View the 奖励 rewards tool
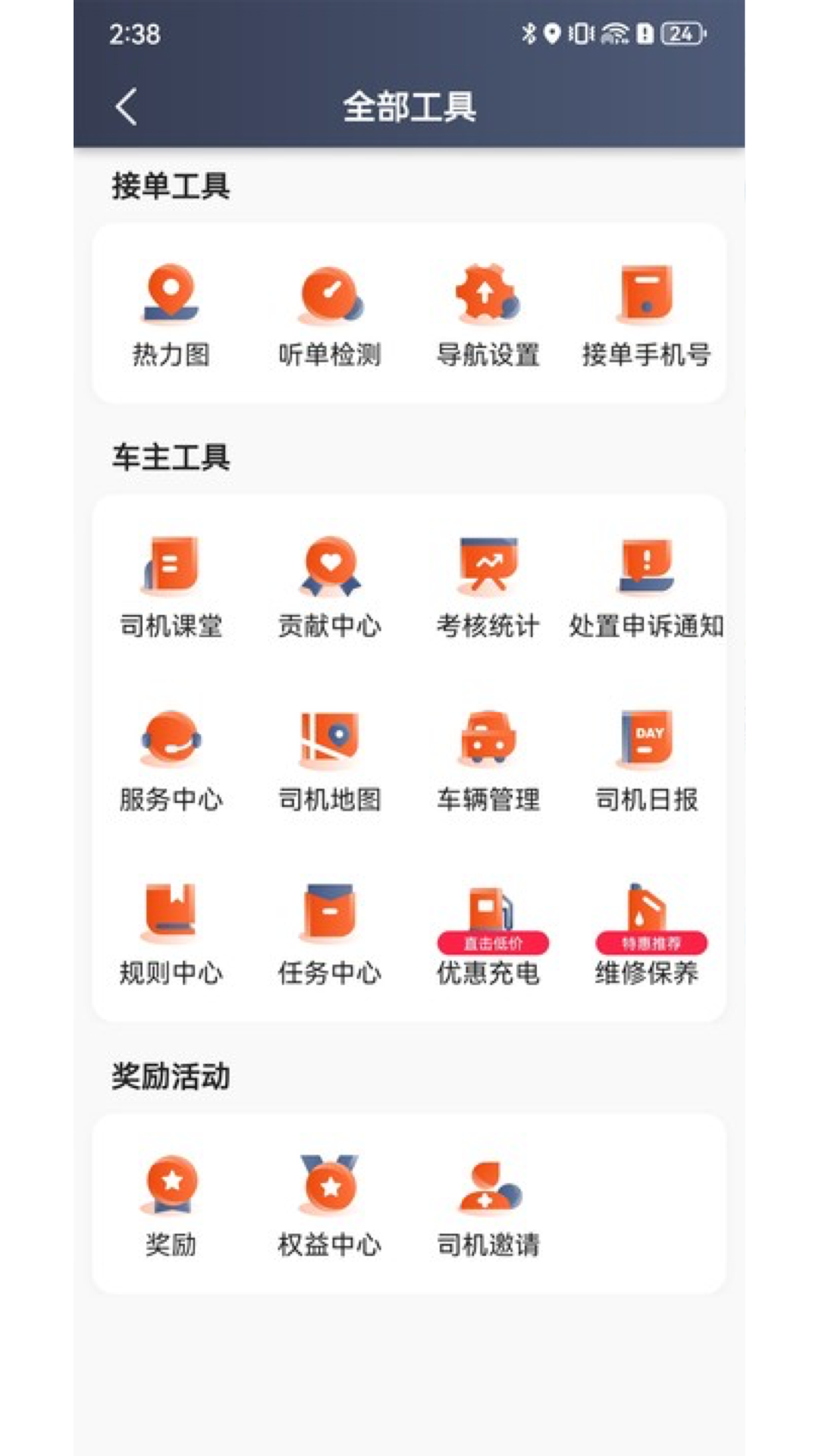 click(x=171, y=1184)
